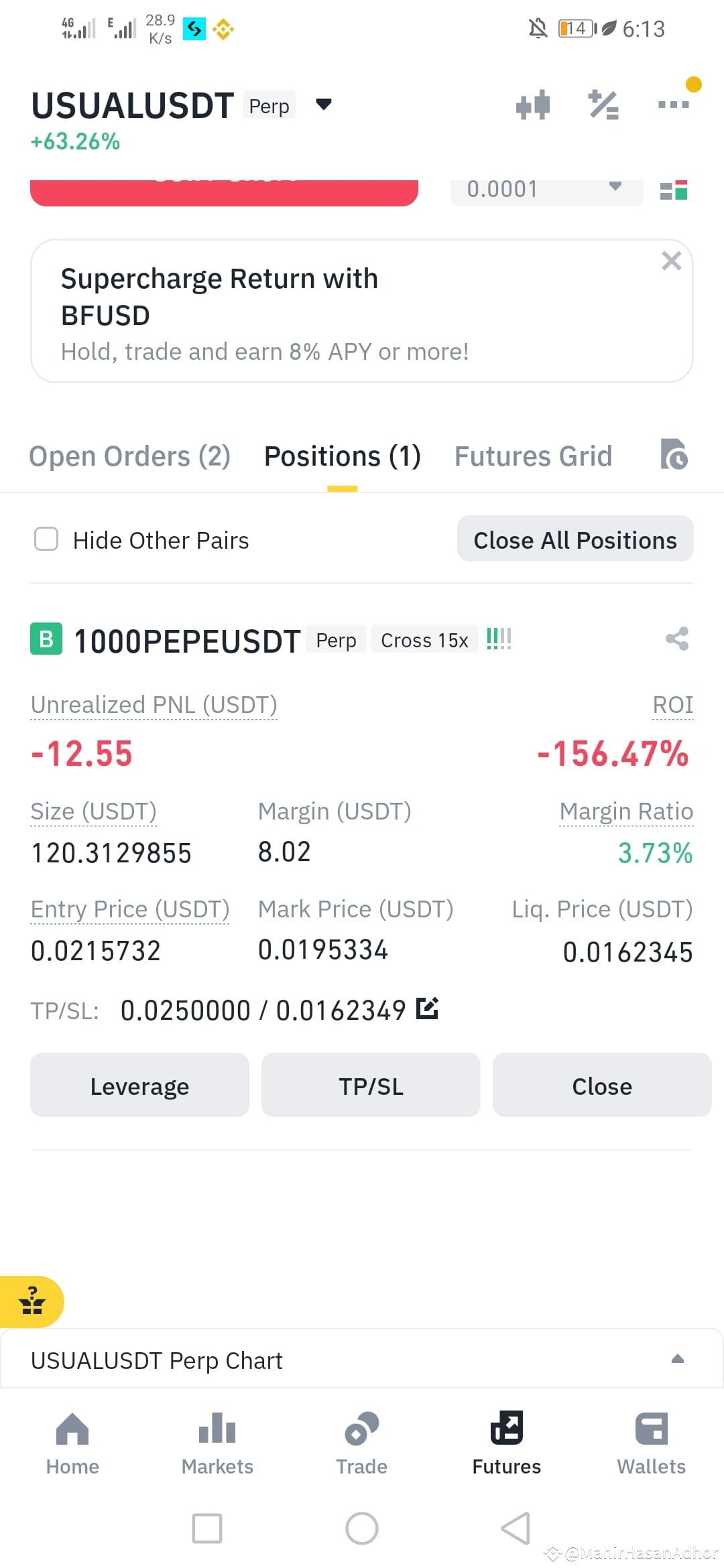Dismiss the Supercharge Return with BFUSD banner
Viewport: 724px width, 1568px height.
671,261
